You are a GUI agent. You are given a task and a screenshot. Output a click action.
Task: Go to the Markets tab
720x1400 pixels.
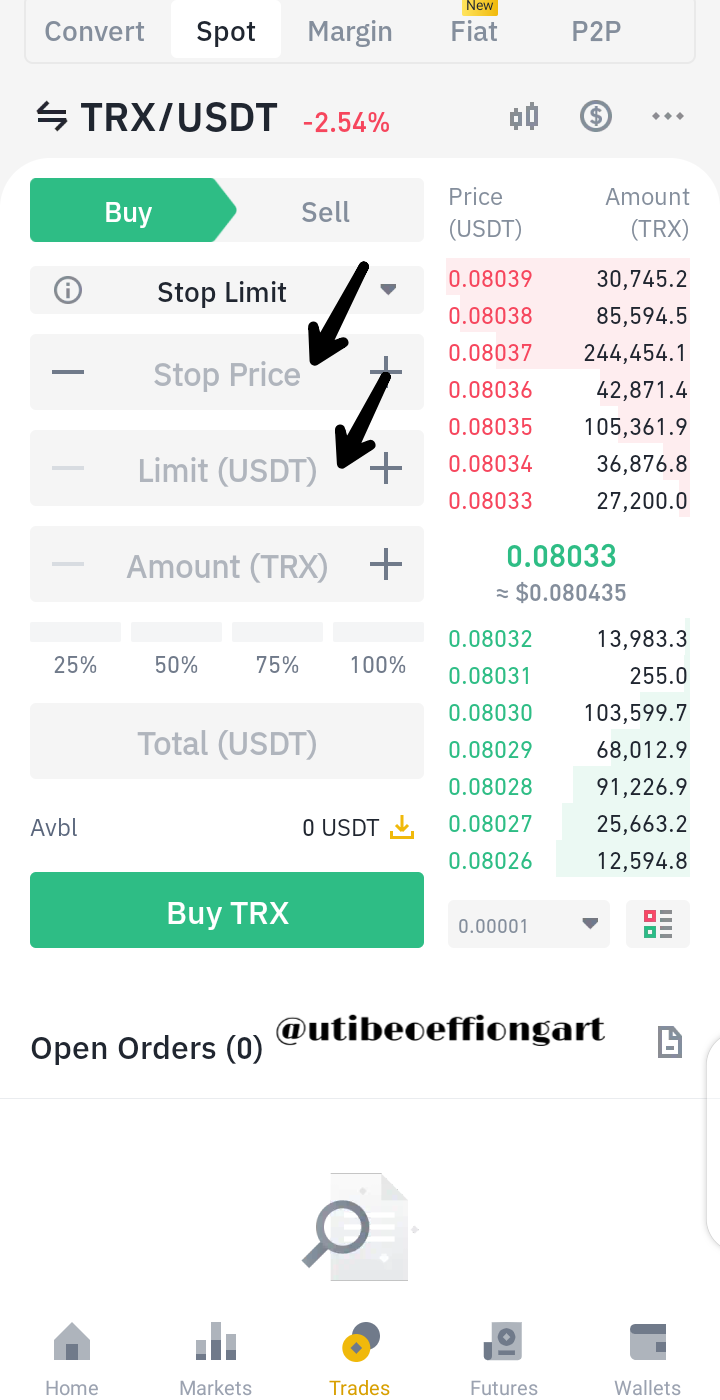[215, 1358]
